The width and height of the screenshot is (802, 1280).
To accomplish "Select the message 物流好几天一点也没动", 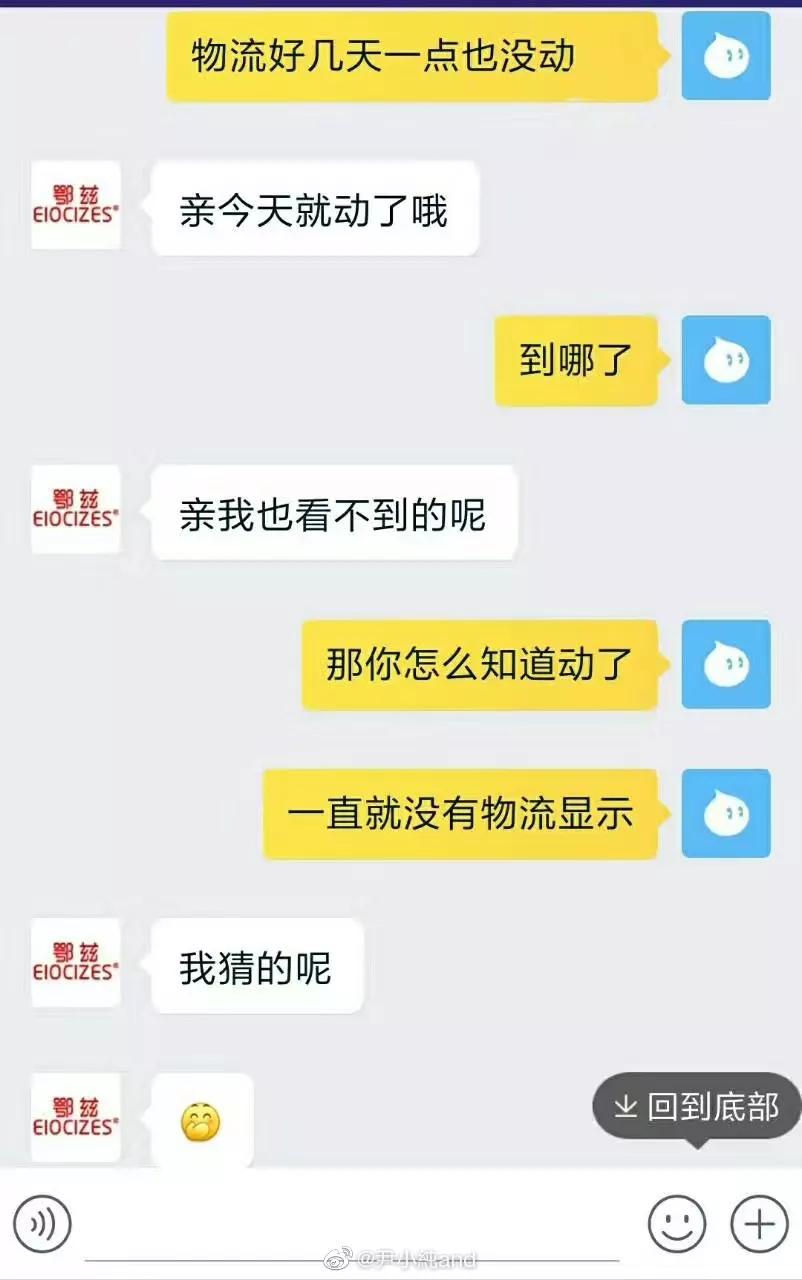I will pos(415,55).
